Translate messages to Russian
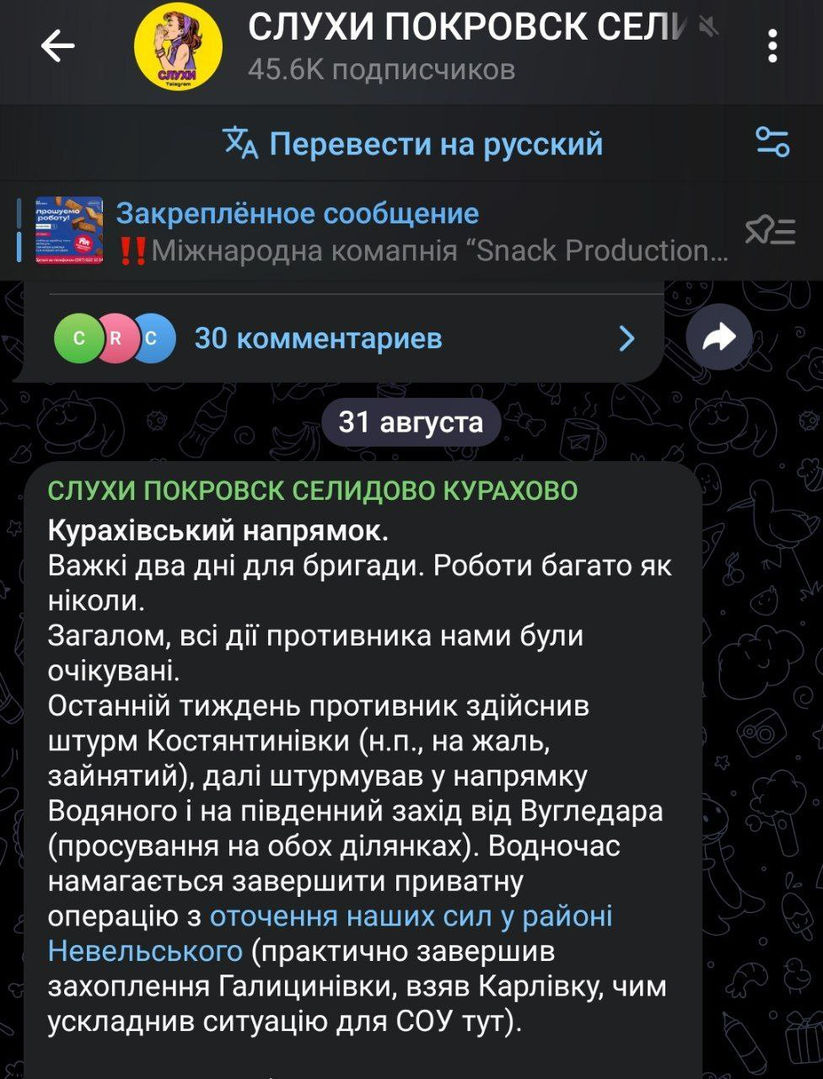The width and height of the screenshot is (823, 1079). click(413, 144)
